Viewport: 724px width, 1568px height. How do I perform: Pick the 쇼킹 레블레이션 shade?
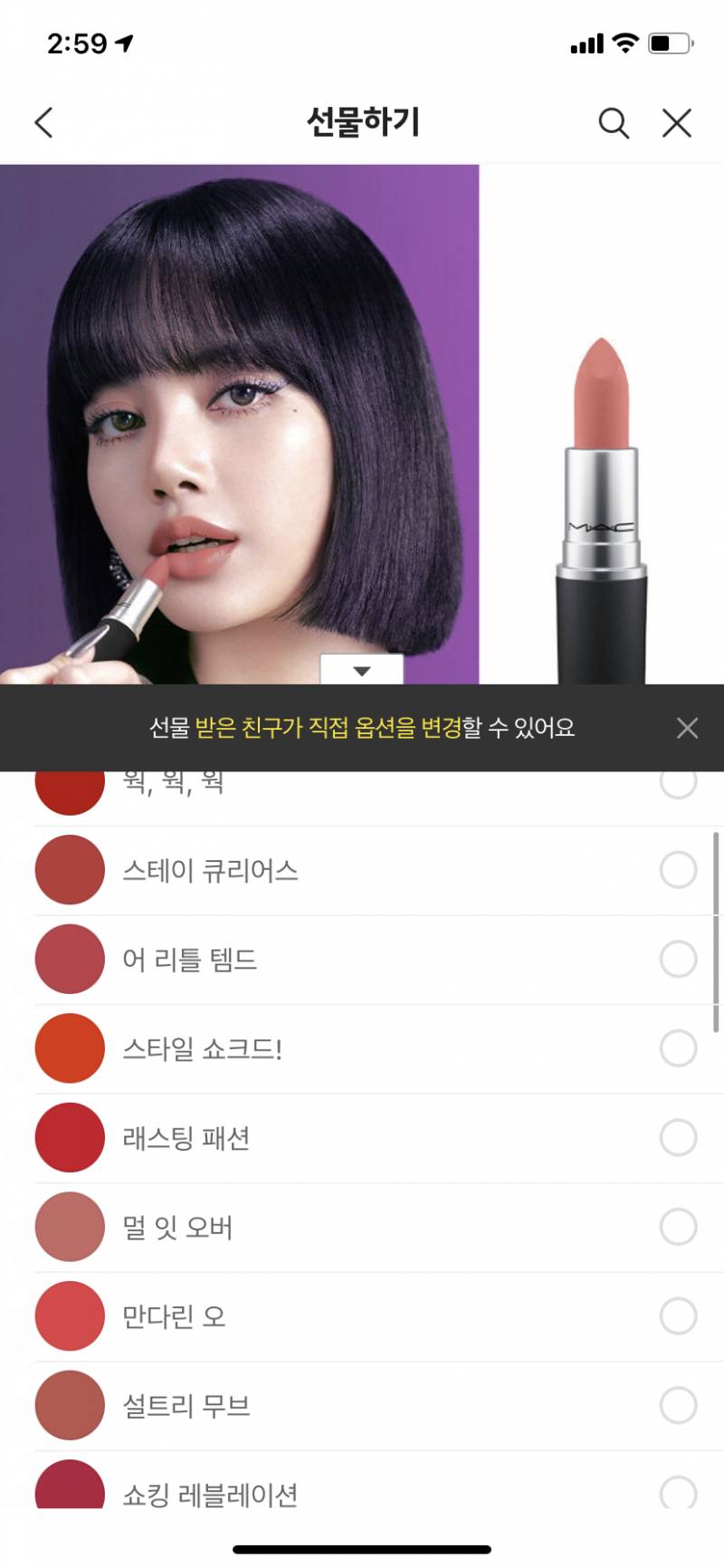(x=678, y=1491)
